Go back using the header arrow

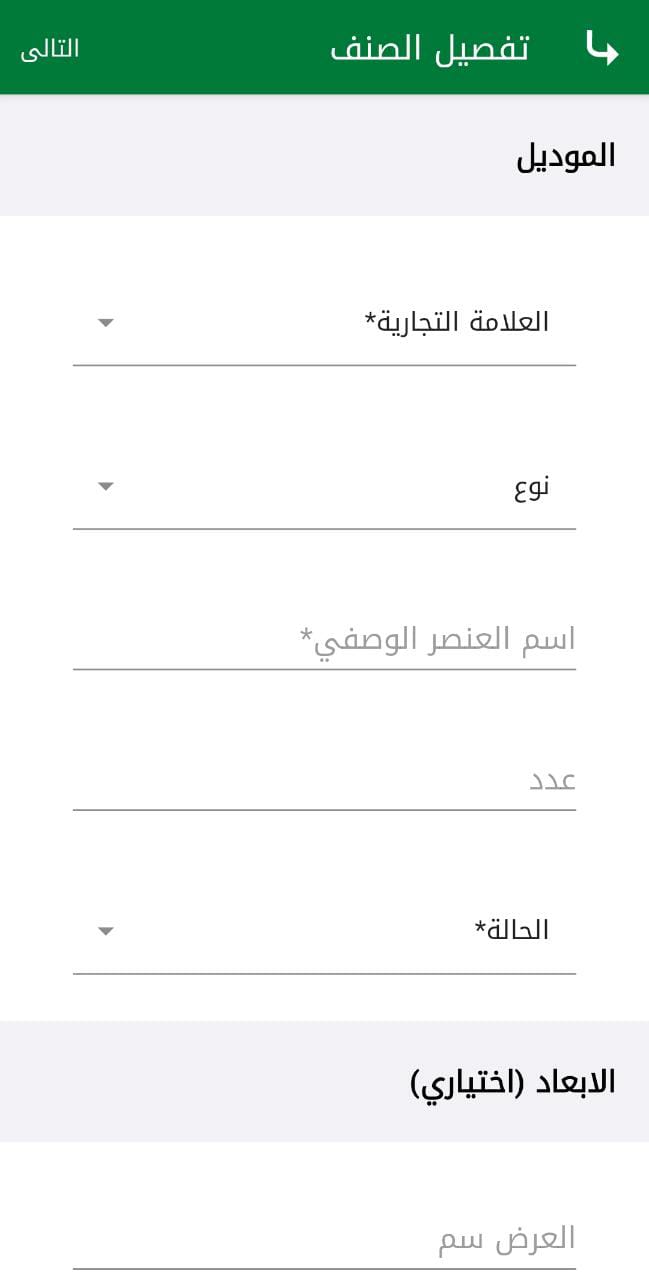[603, 48]
